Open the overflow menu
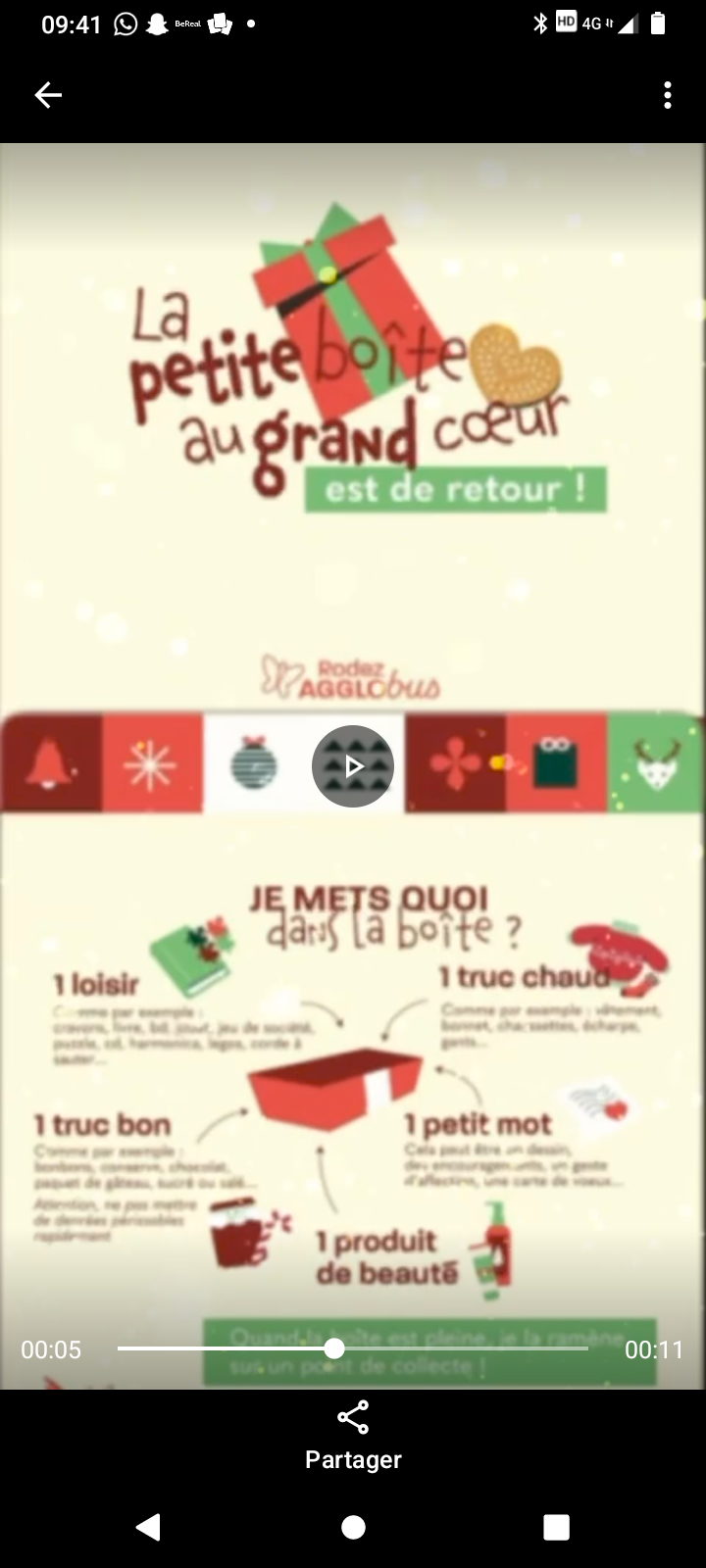The width and height of the screenshot is (706, 1568). [x=667, y=95]
